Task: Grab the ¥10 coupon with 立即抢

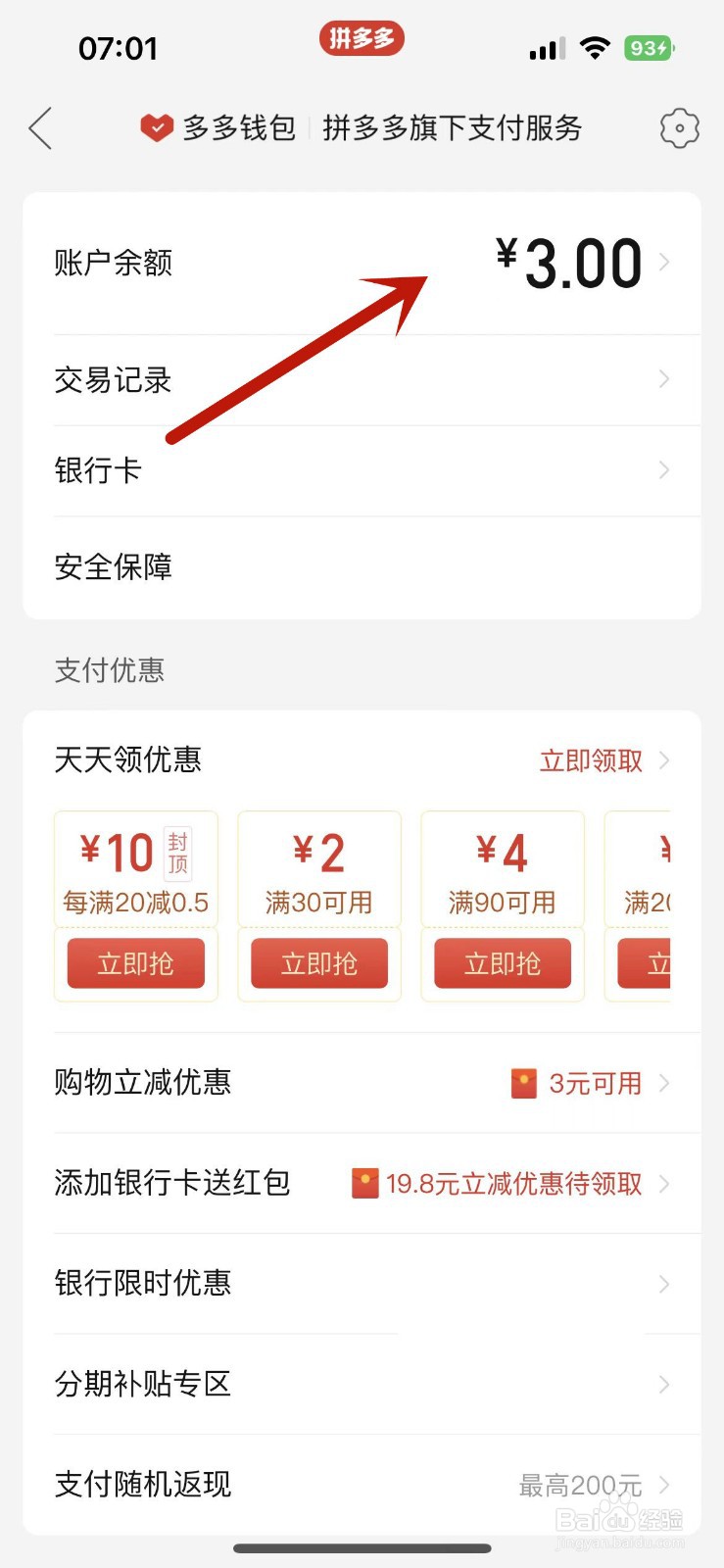Action: [135, 964]
